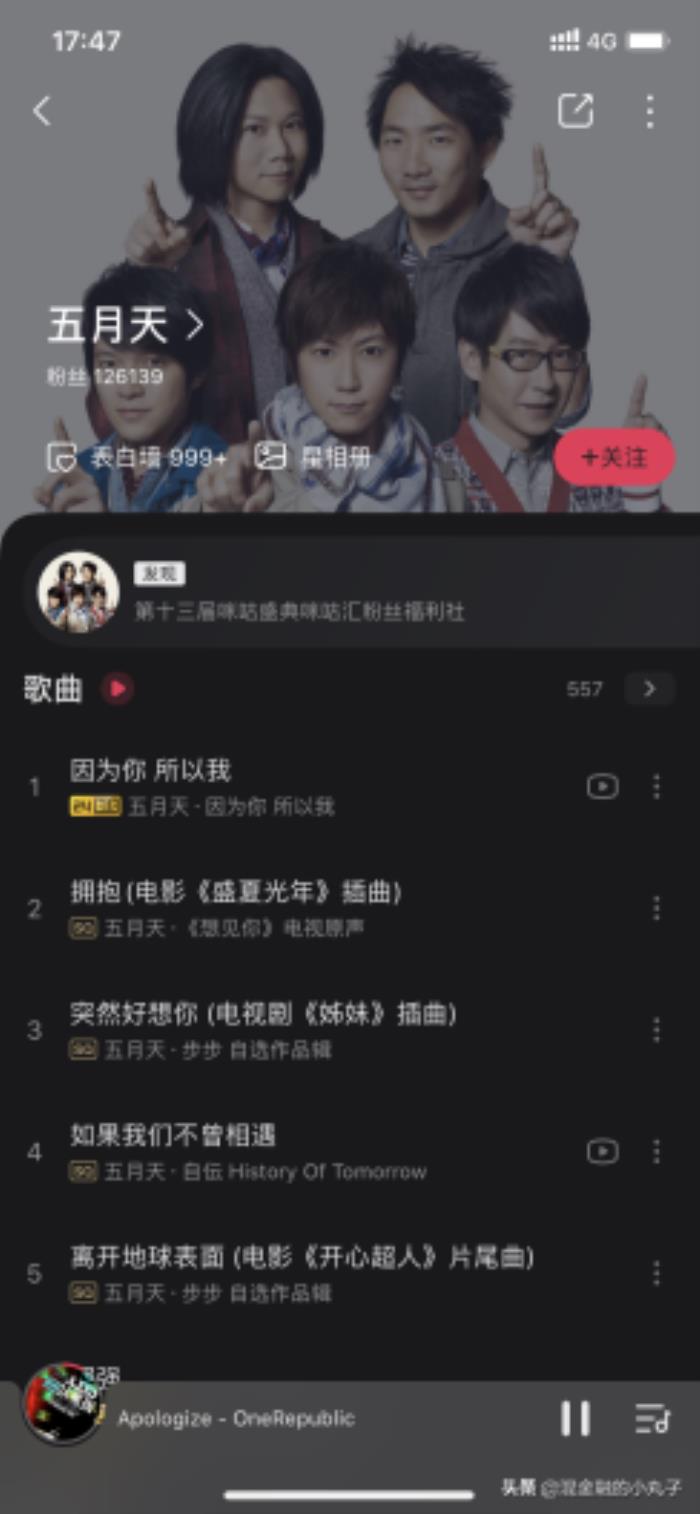Open the top-right overflow menu
The height and width of the screenshot is (1514, 700).
click(650, 111)
